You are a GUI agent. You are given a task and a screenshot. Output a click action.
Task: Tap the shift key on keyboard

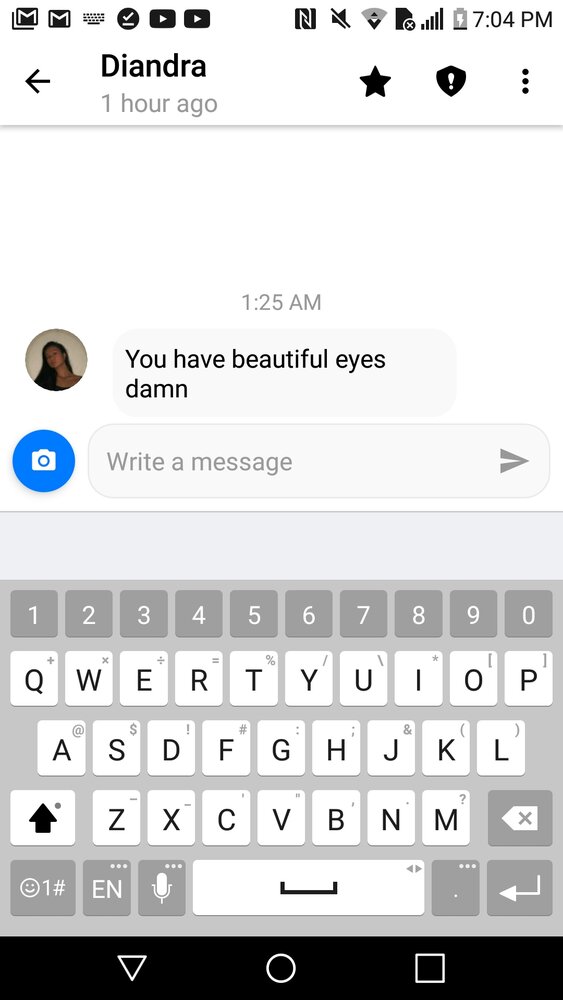(43, 818)
